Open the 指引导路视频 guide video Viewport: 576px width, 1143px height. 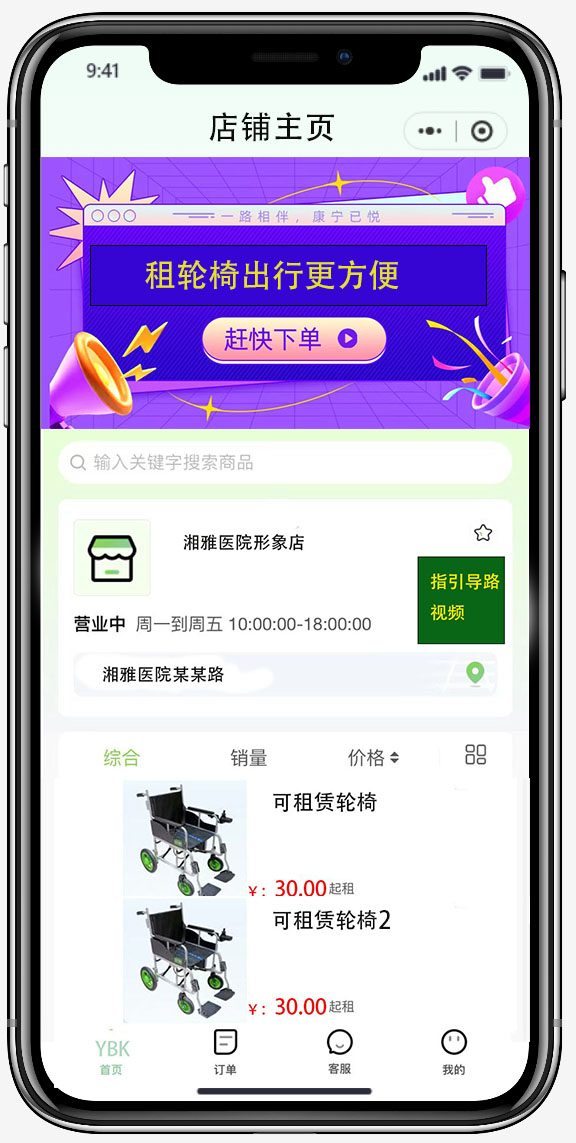coord(461,600)
